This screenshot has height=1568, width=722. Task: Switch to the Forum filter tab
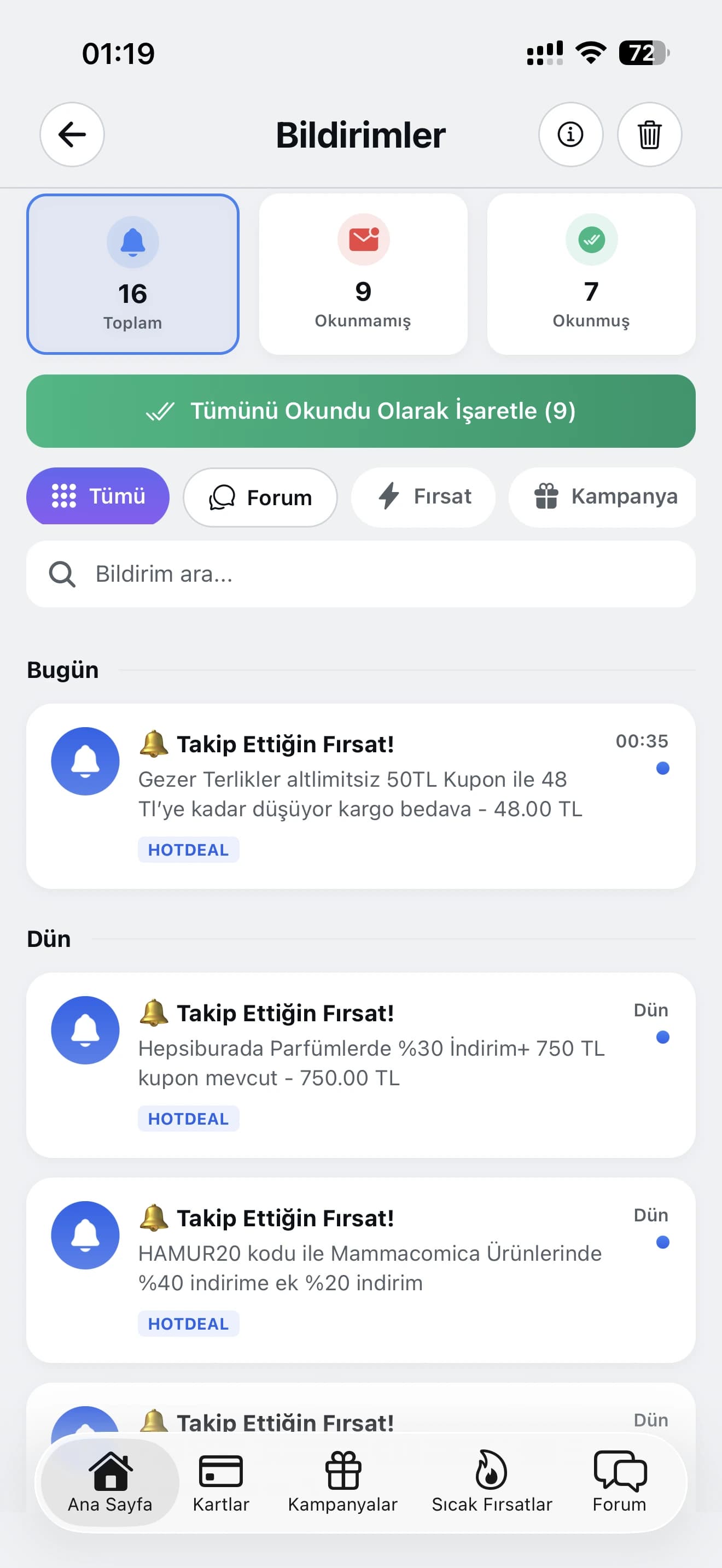(260, 496)
